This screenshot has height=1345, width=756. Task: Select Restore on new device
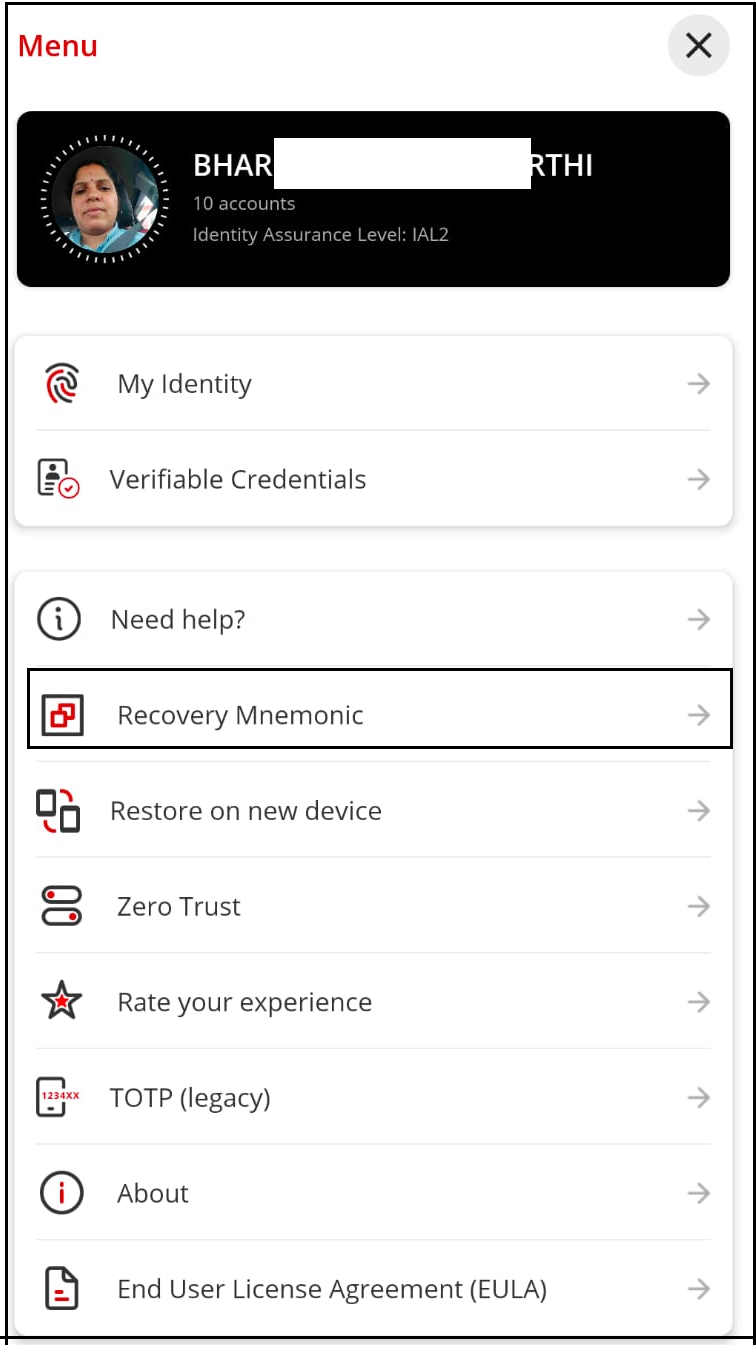(x=372, y=811)
